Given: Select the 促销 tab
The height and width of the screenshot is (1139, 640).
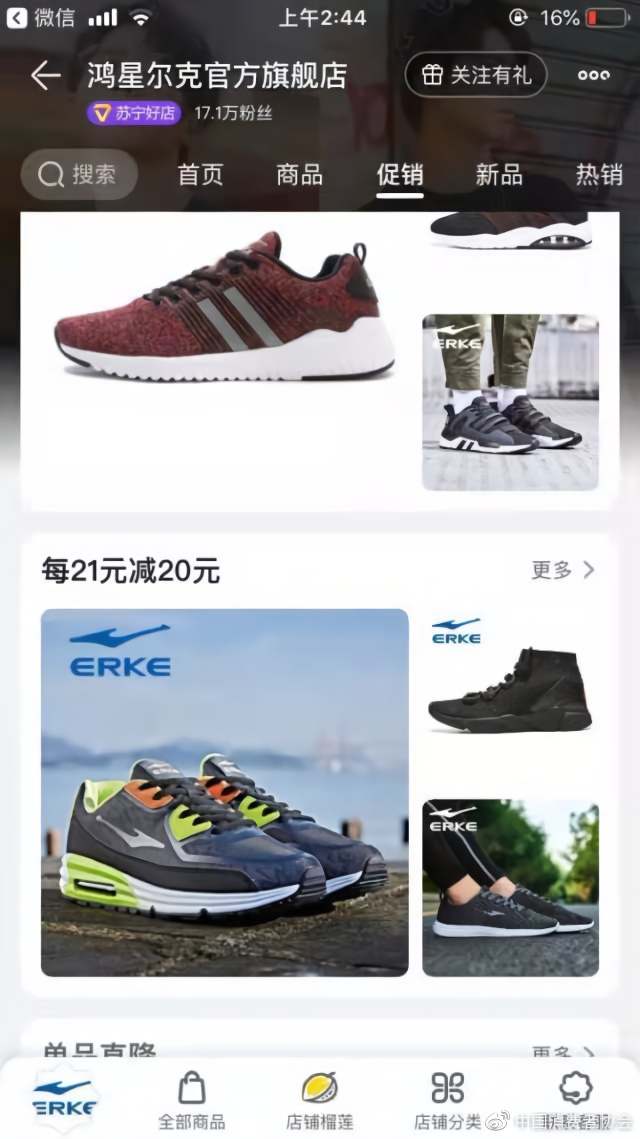Looking at the screenshot, I should pos(400,175).
